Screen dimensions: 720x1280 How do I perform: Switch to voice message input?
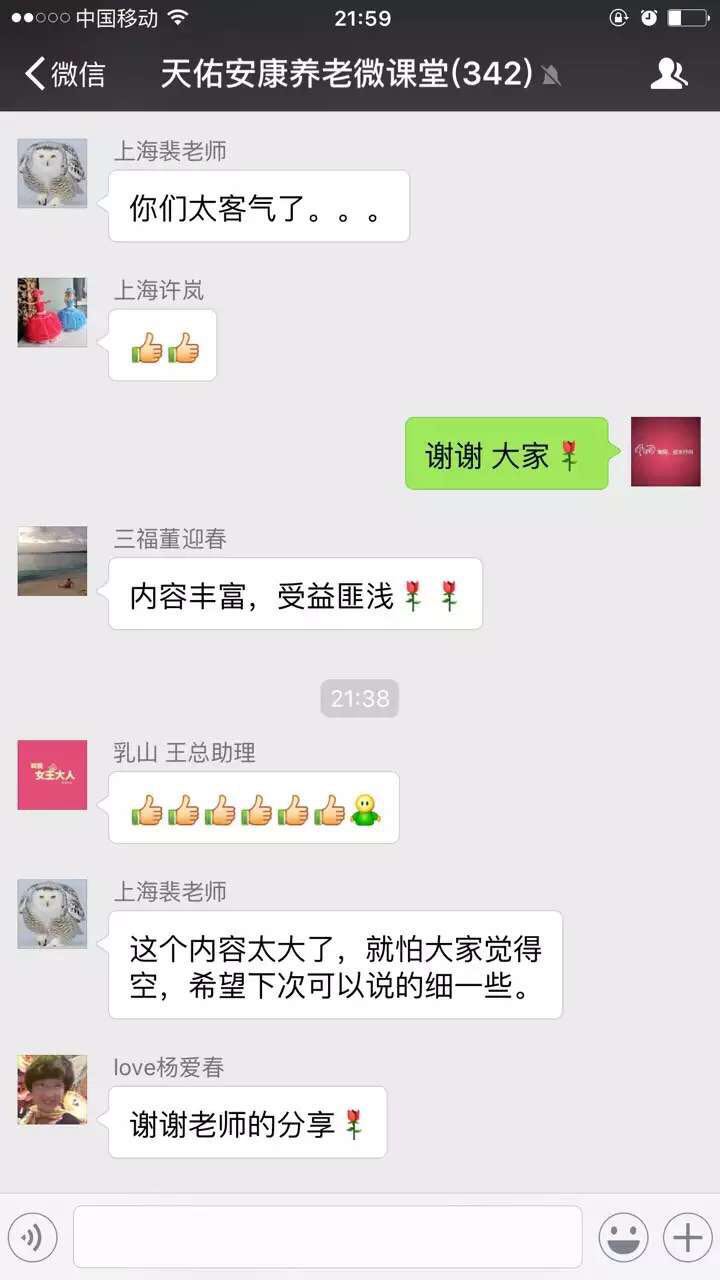coord(33,1238)
